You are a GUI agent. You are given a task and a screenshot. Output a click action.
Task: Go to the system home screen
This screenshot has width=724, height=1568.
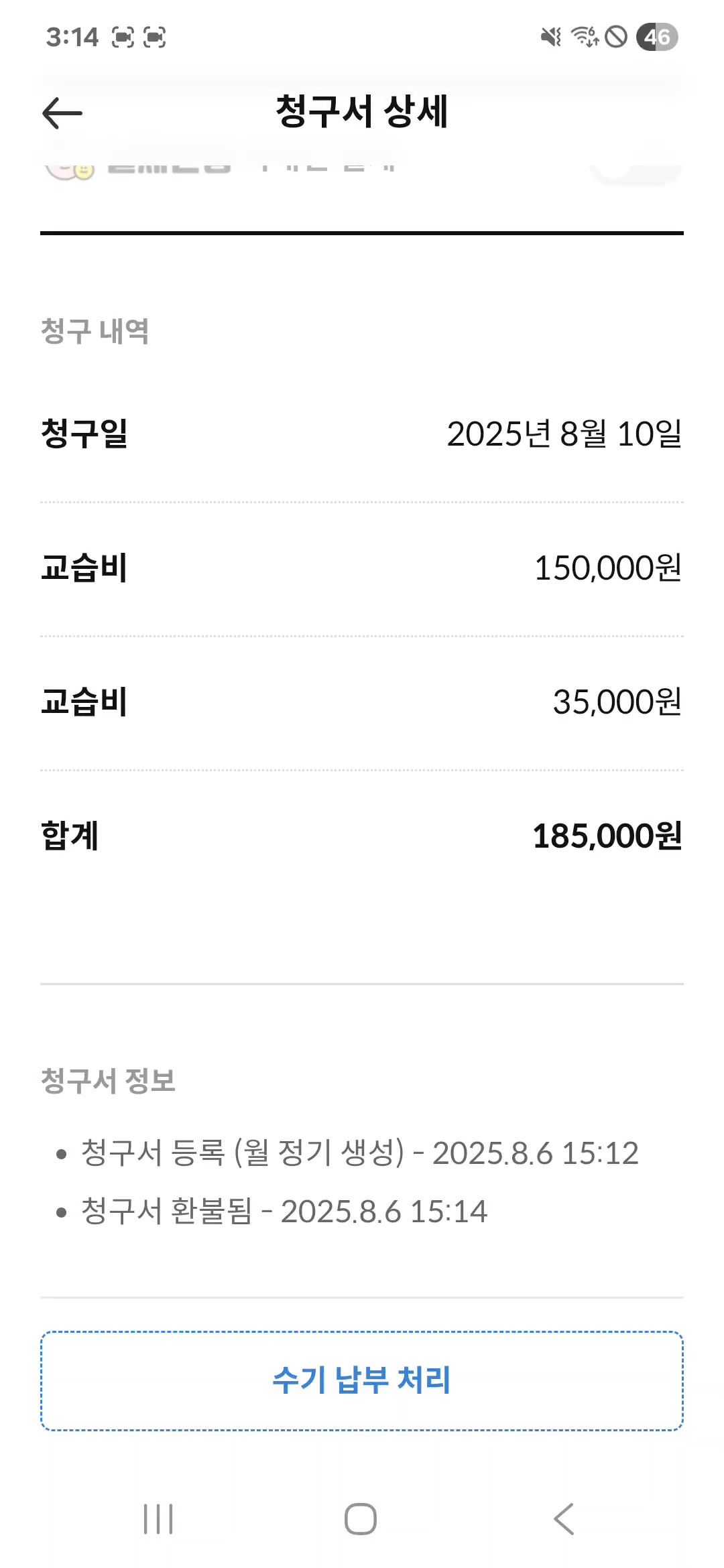[361, 1518]
